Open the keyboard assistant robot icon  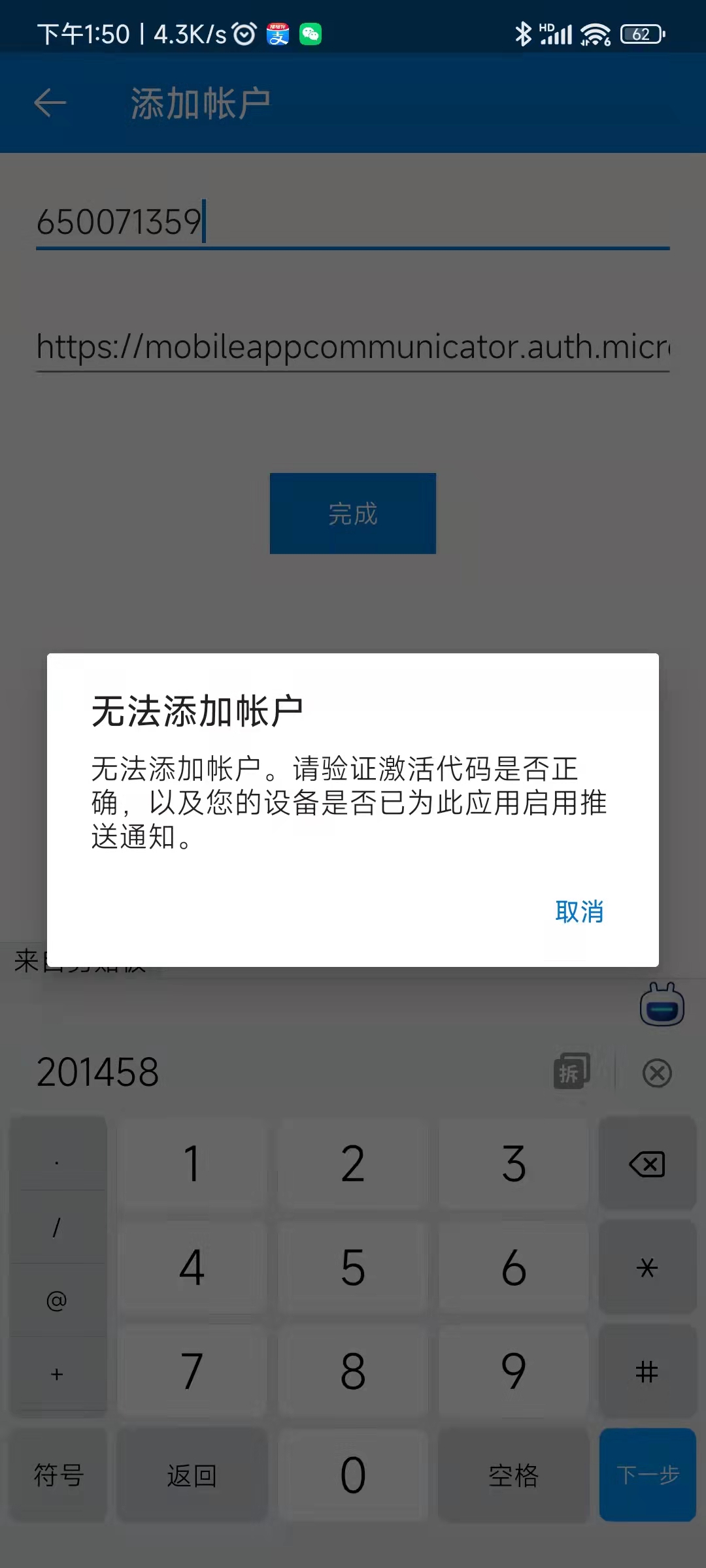pyautogui.click(x=662, y=1005)
